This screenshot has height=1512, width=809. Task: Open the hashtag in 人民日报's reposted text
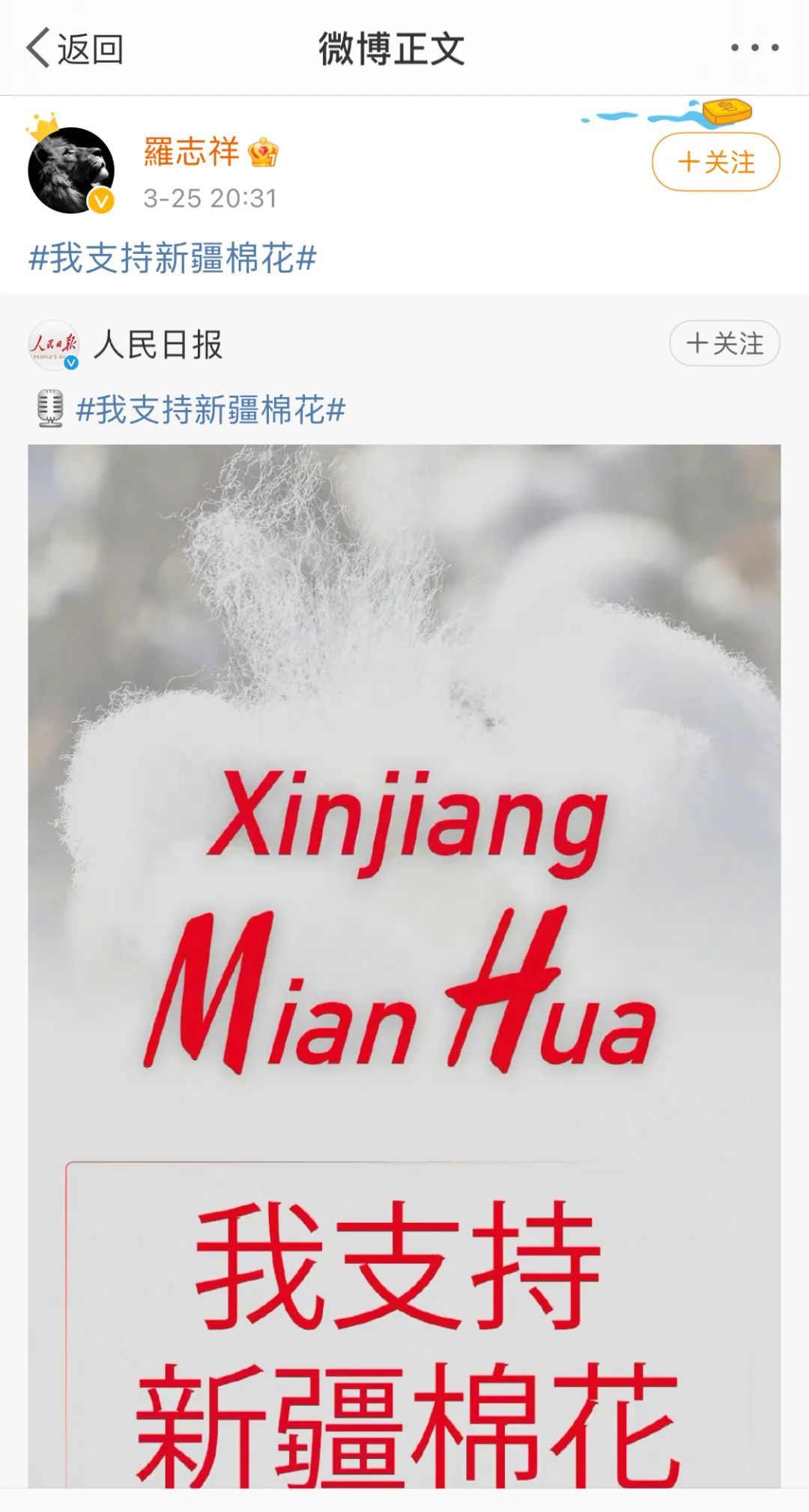point(211,410)
